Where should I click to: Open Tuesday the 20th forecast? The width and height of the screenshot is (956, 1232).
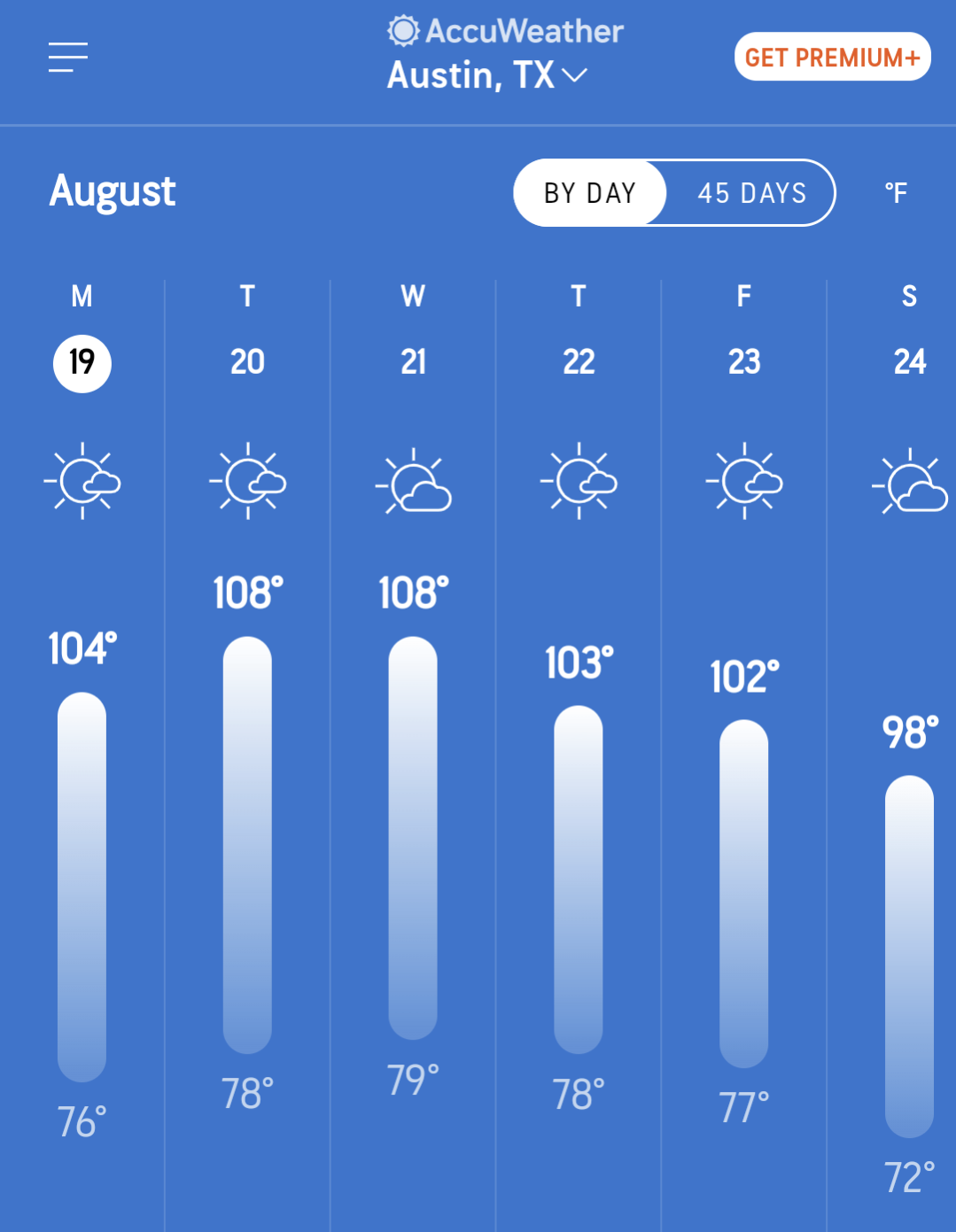(x=247, y=362)
